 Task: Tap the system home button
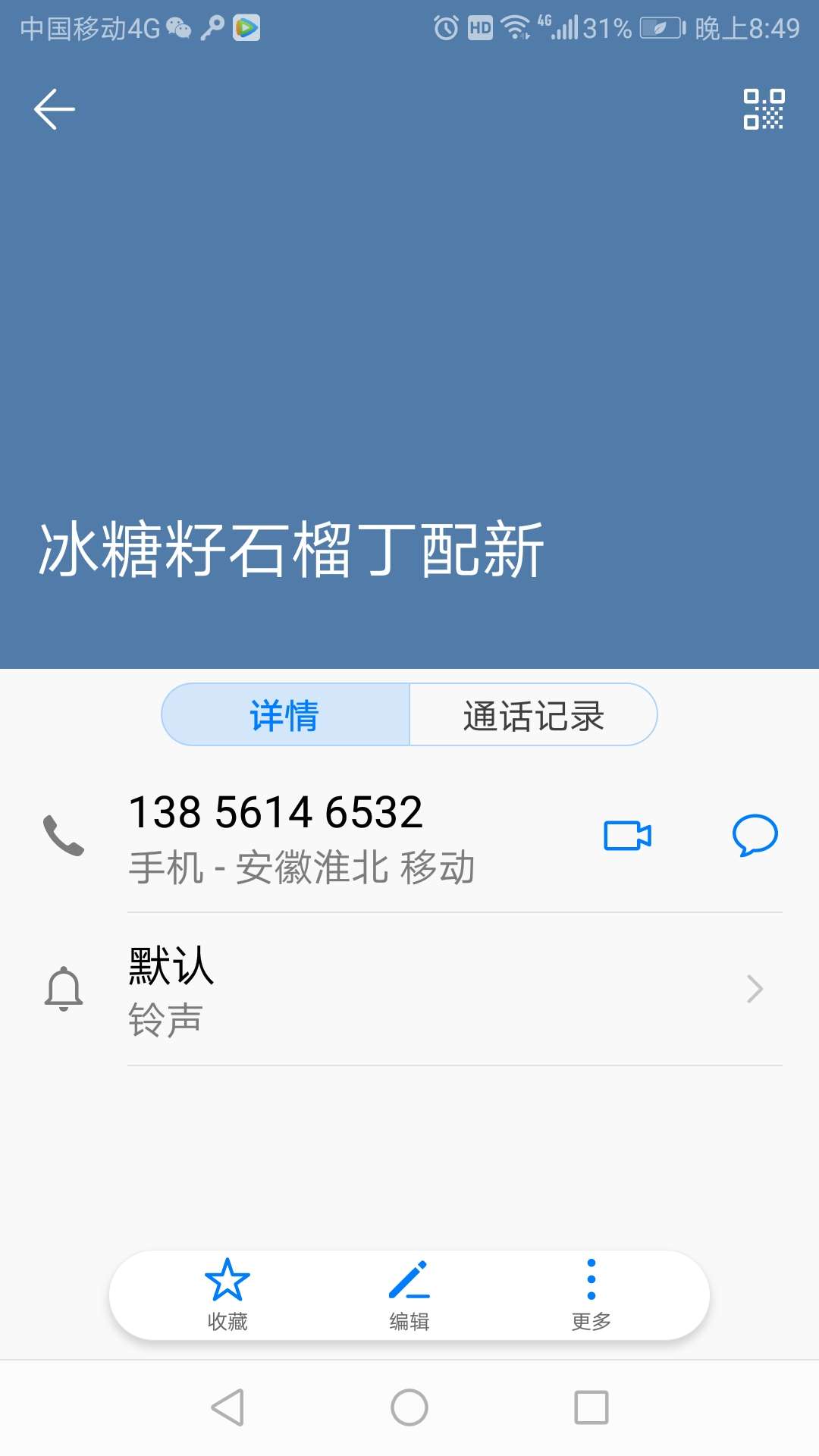pos(409,1407)
